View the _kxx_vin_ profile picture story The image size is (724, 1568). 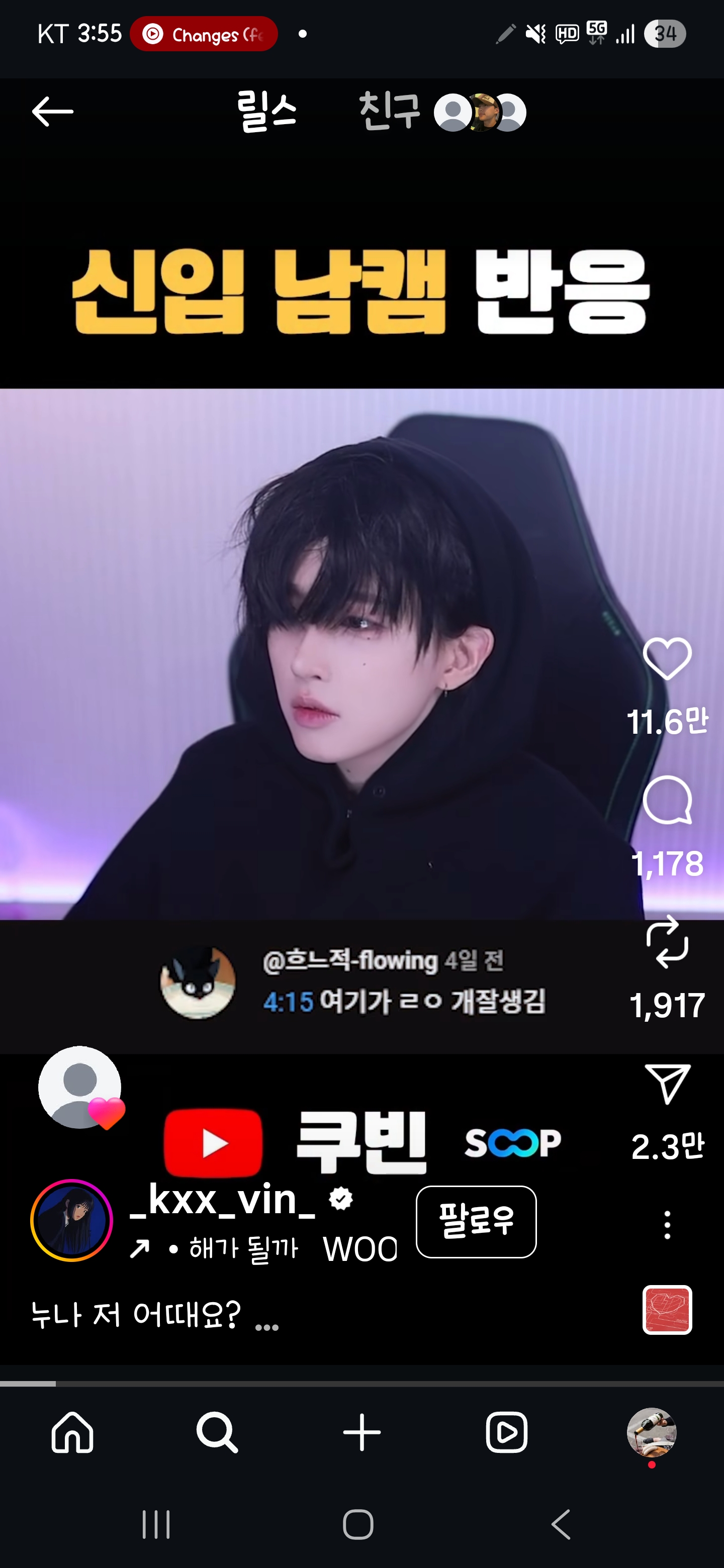[x=72, y=1220]
